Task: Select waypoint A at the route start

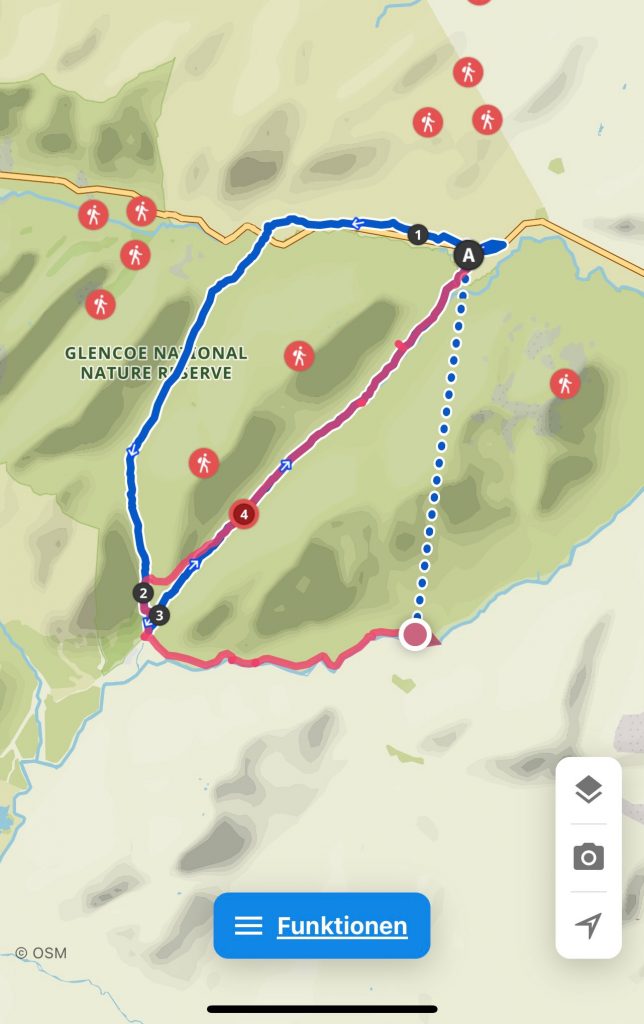Action: (x=468, y=255)
